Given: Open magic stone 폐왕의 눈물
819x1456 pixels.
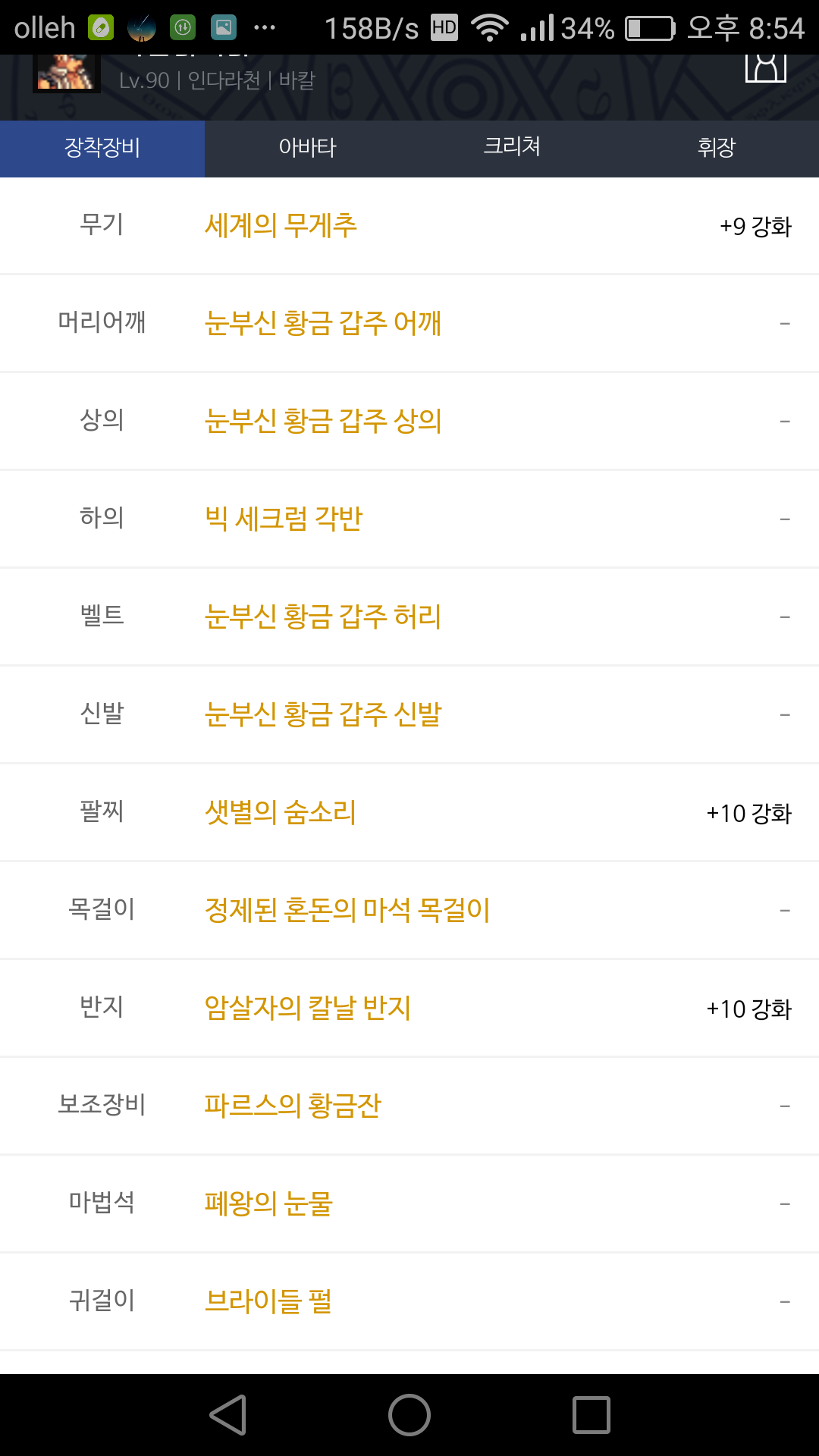Looking at the screenshot, I should point(268,1203).
